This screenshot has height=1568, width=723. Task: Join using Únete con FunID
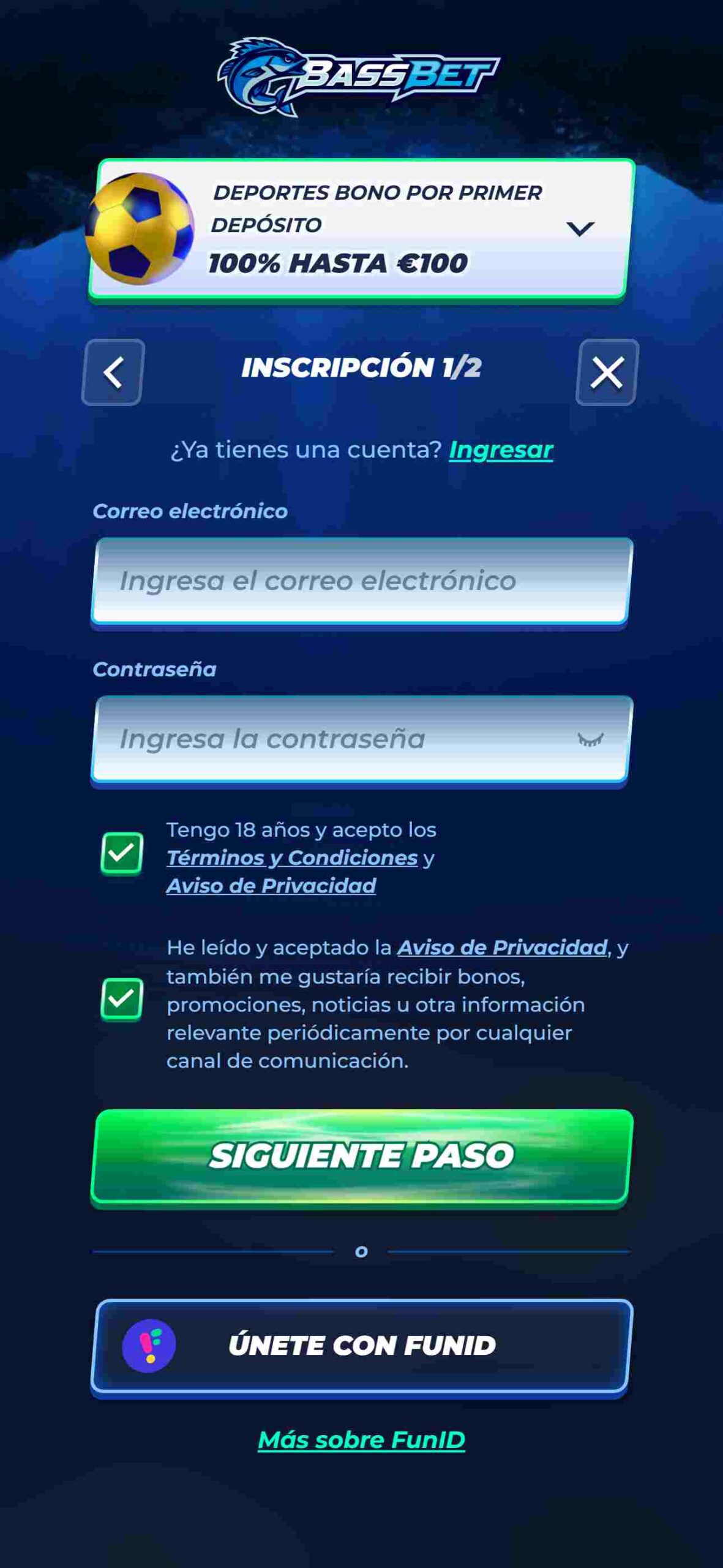tap(361, 1346)
